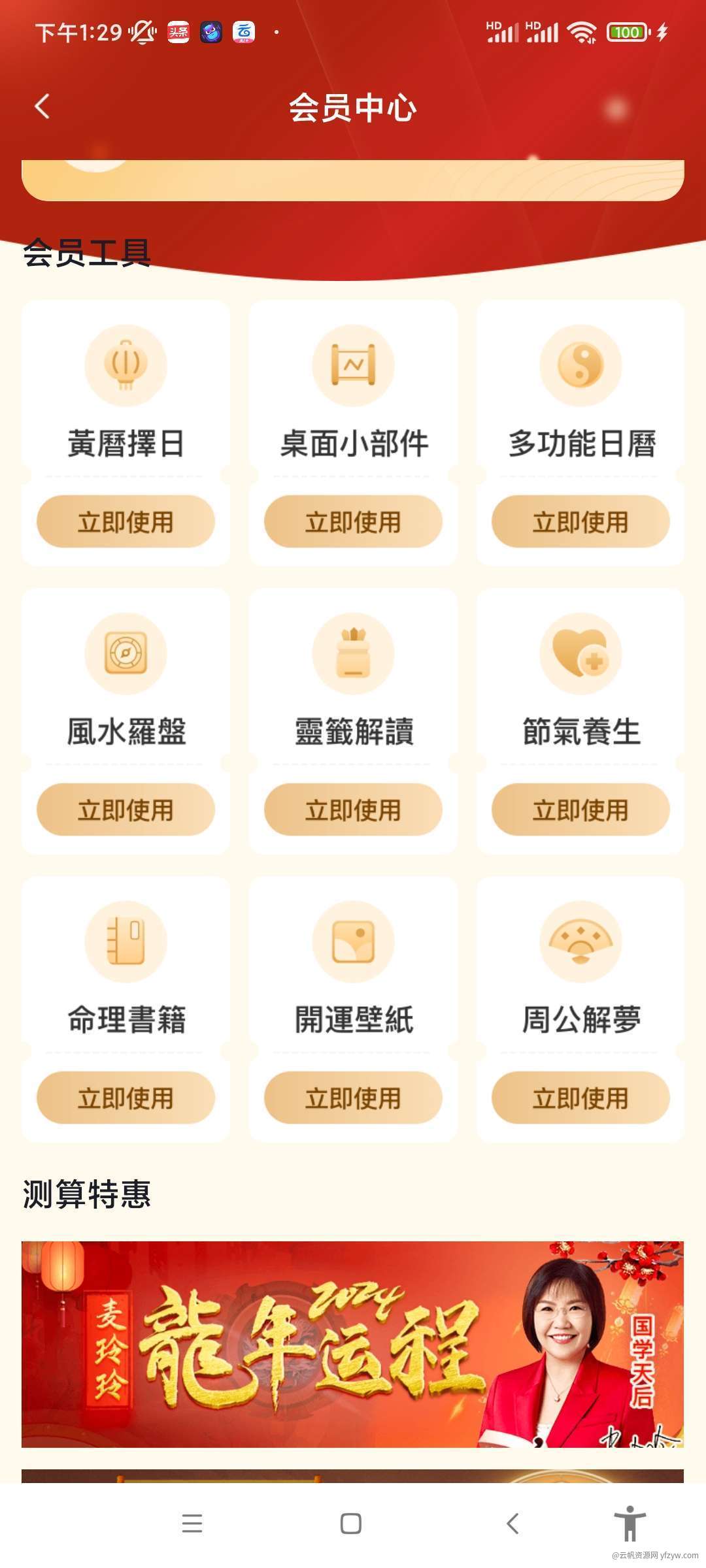
Task: Open the 龍年运程 2024 banner
Action: click(x=352, y=1344)
